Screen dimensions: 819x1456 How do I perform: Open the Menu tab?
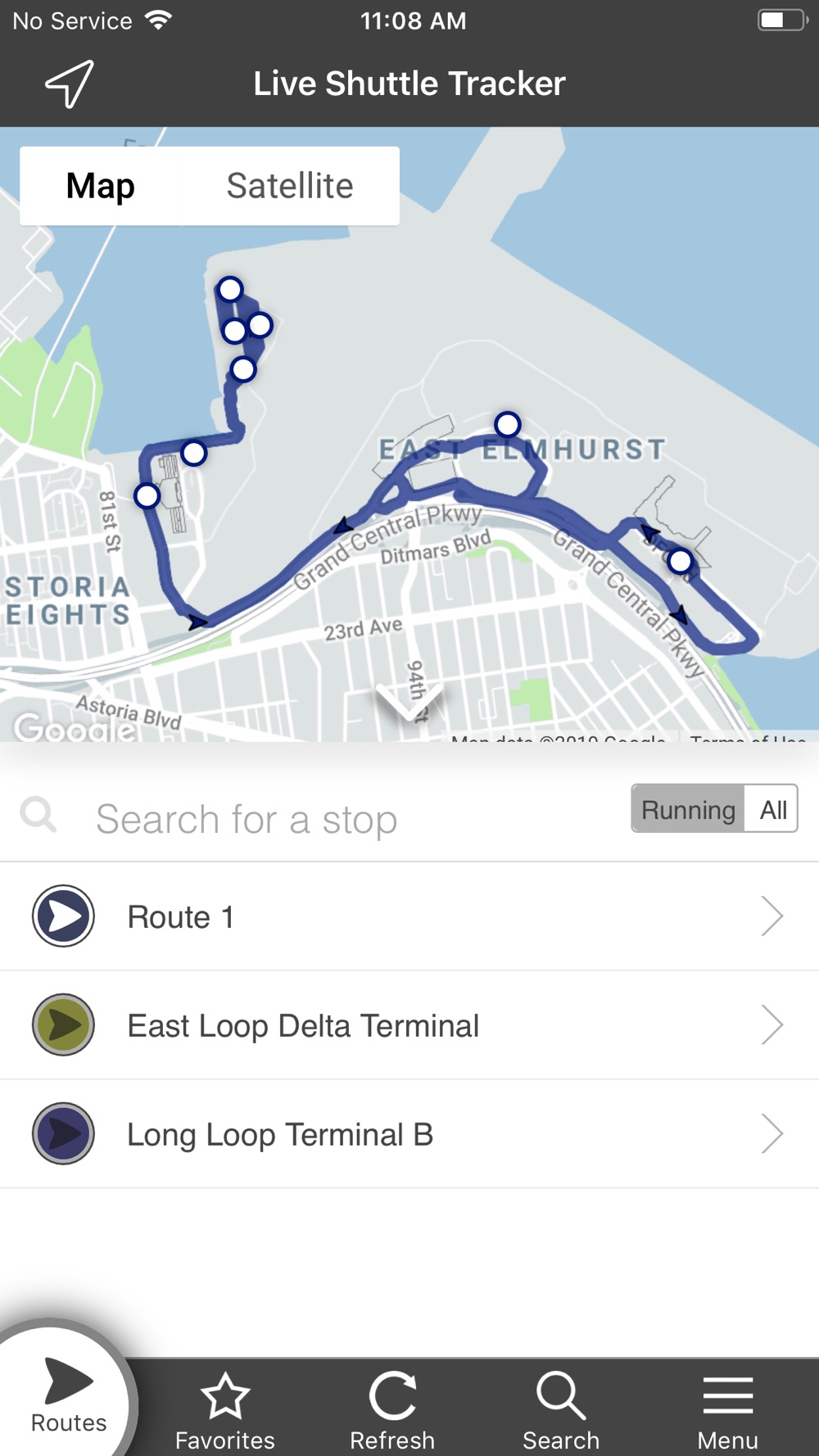click(x=727, y=1410)
